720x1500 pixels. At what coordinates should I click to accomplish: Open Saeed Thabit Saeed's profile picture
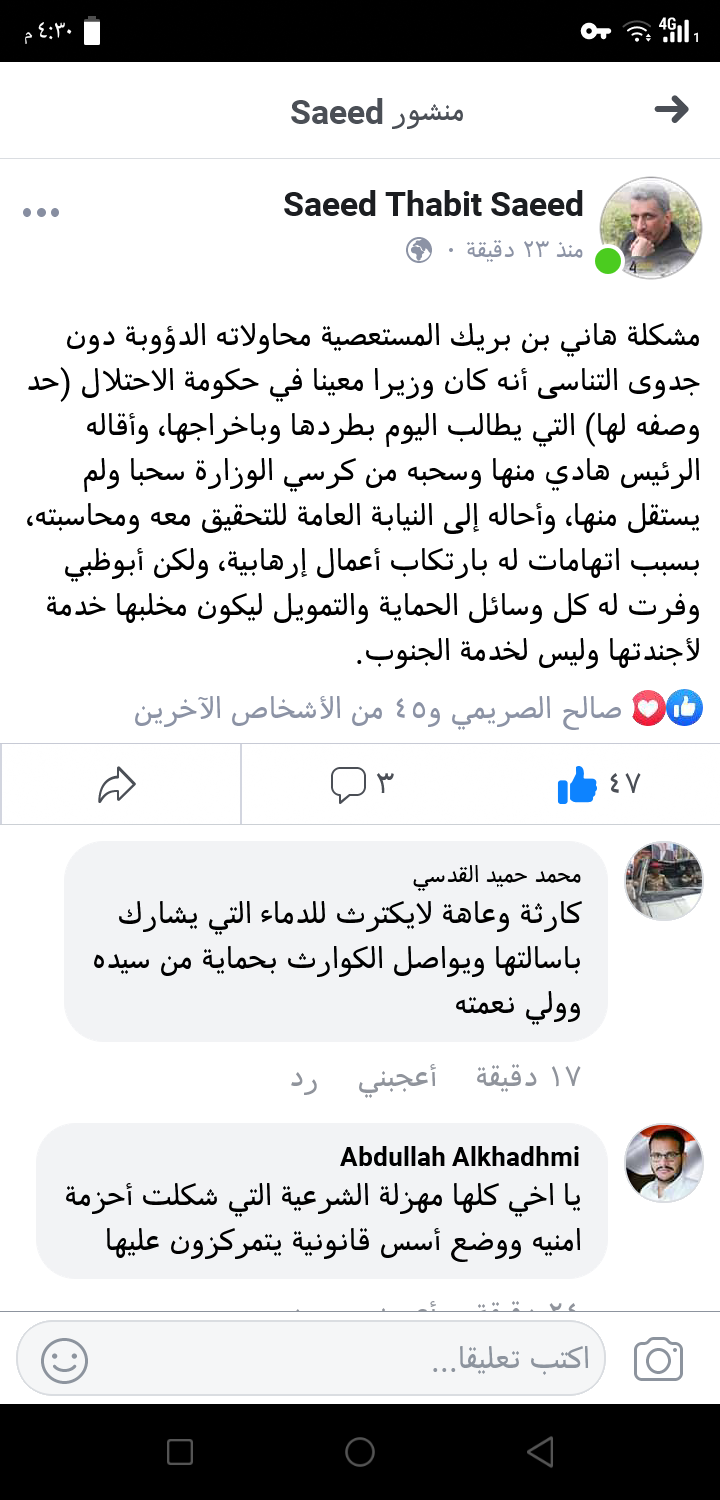pos(650,227)
